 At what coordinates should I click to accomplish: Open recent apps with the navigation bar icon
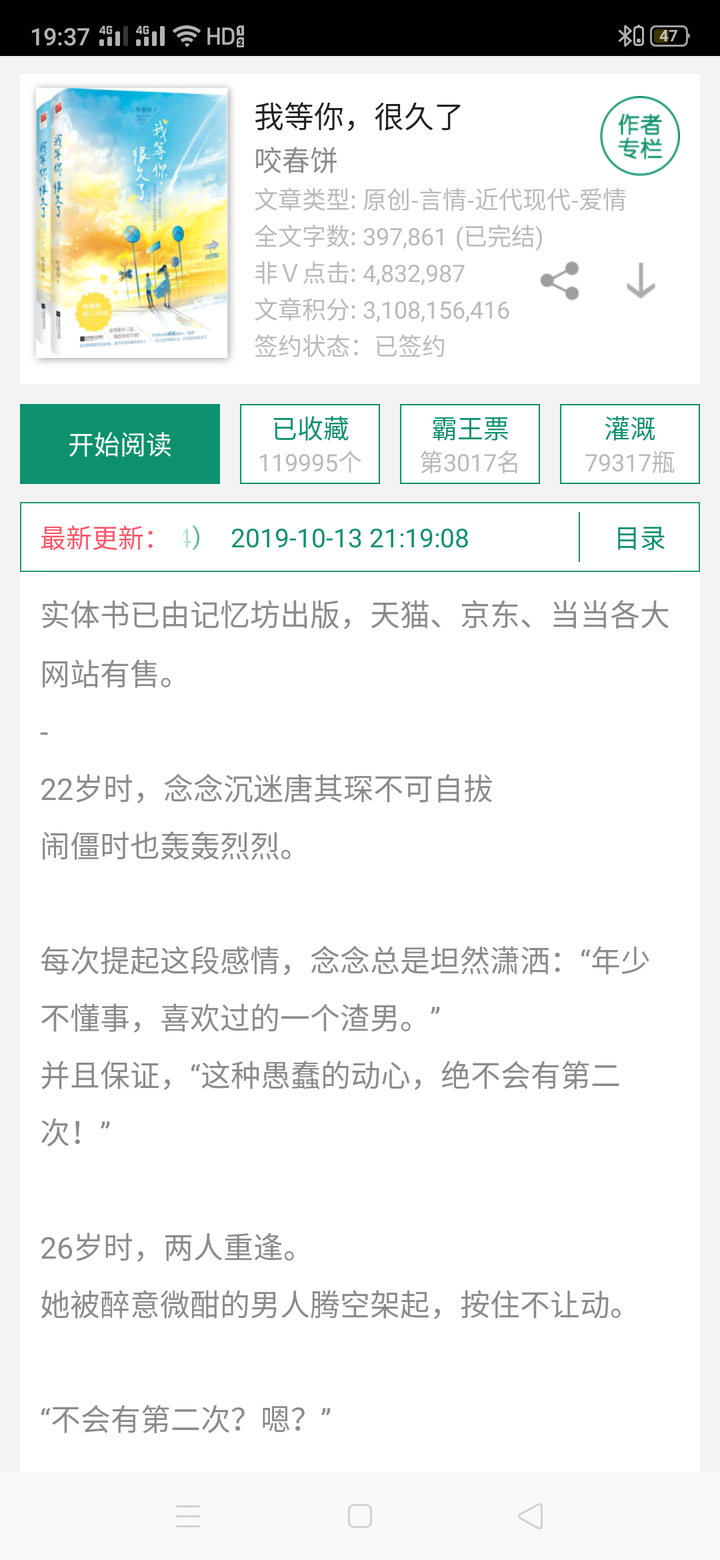[188, 1517]
